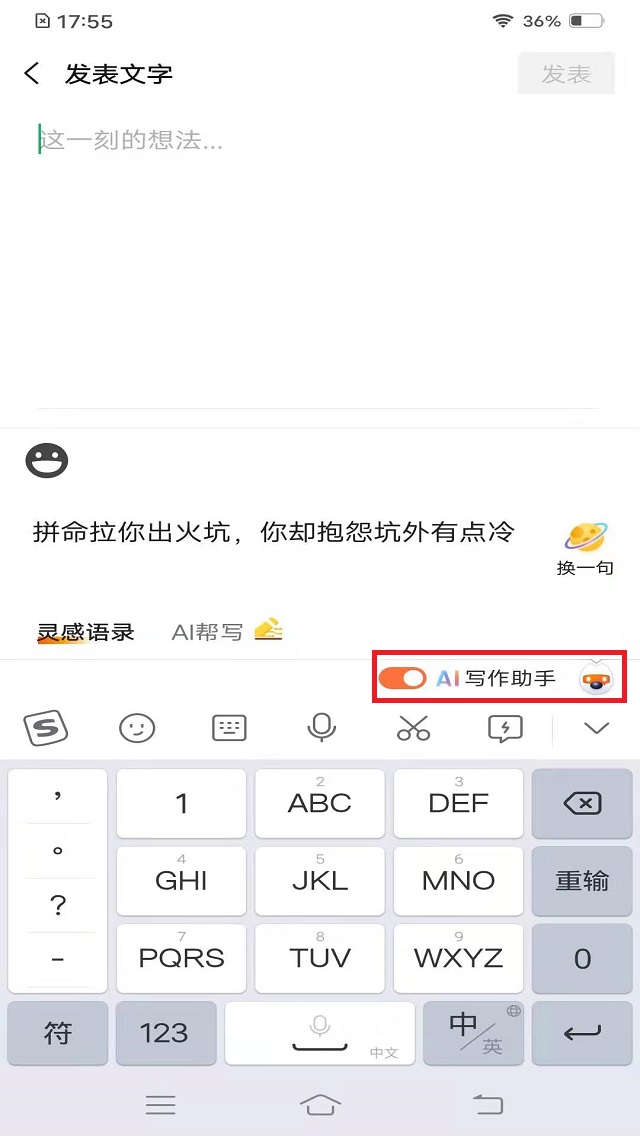This screenshot has height=1136, width=640.
Task: Open the emoji smiley picker
Action: tap(47, 461)
